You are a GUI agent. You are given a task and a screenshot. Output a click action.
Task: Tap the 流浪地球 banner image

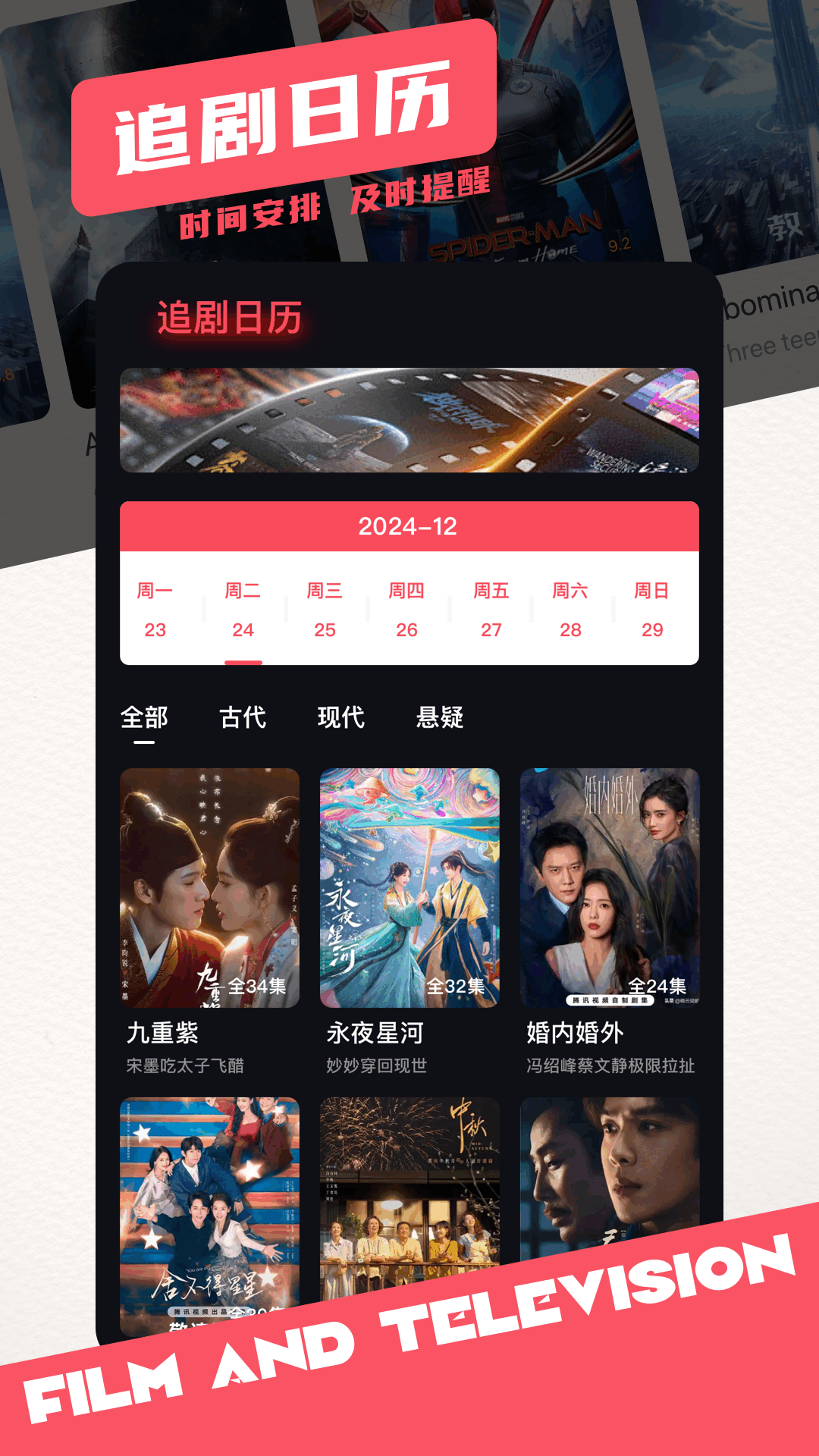409,421
